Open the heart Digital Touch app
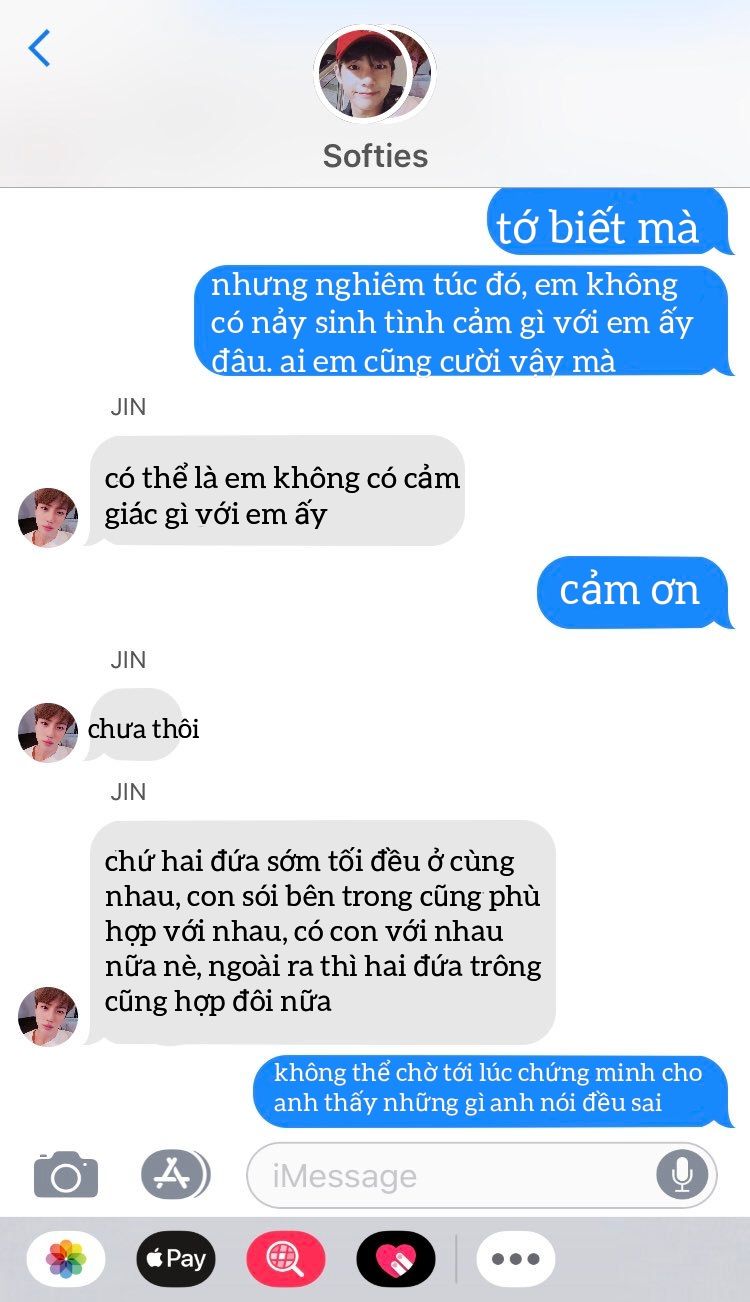750x1302 pixels. (x=396, y=1259)
